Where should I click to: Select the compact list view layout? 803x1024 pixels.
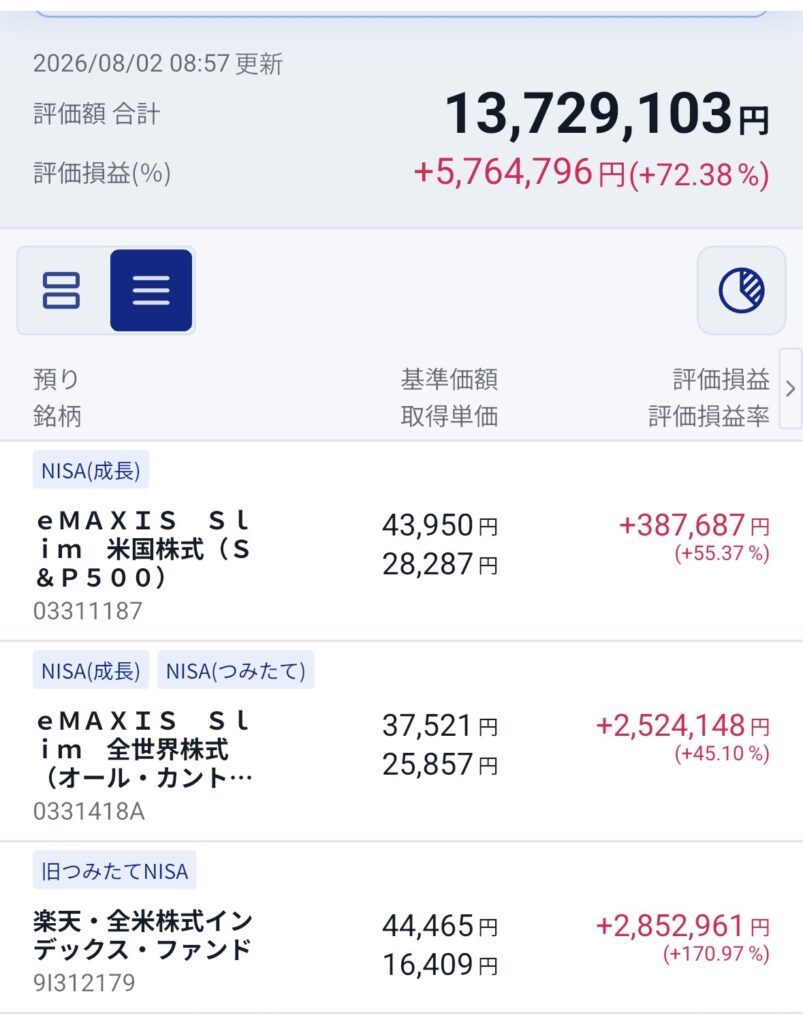pyautogui.click(x=151, y=290)
